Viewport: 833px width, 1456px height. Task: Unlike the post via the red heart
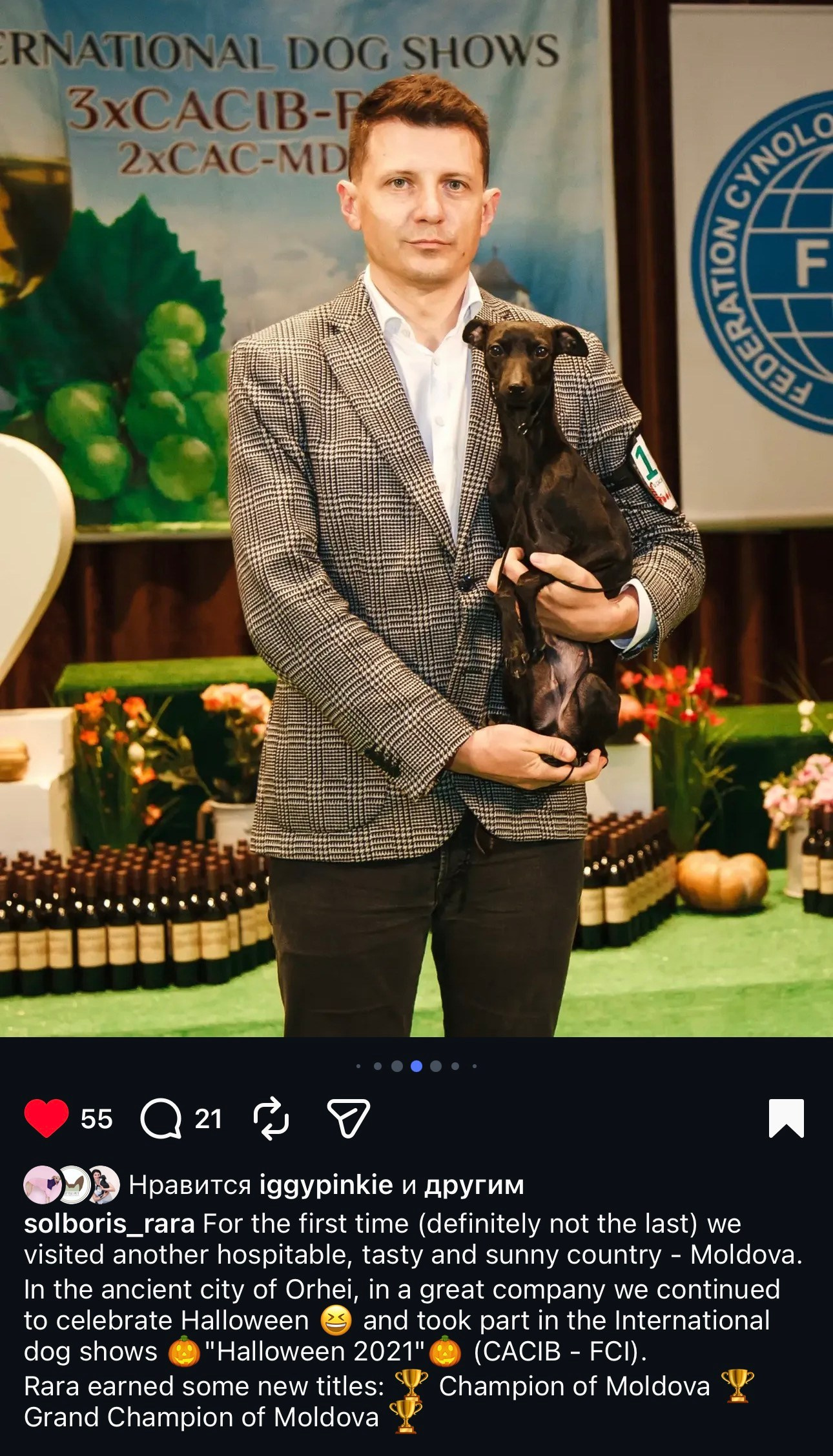coord(46,1118)
